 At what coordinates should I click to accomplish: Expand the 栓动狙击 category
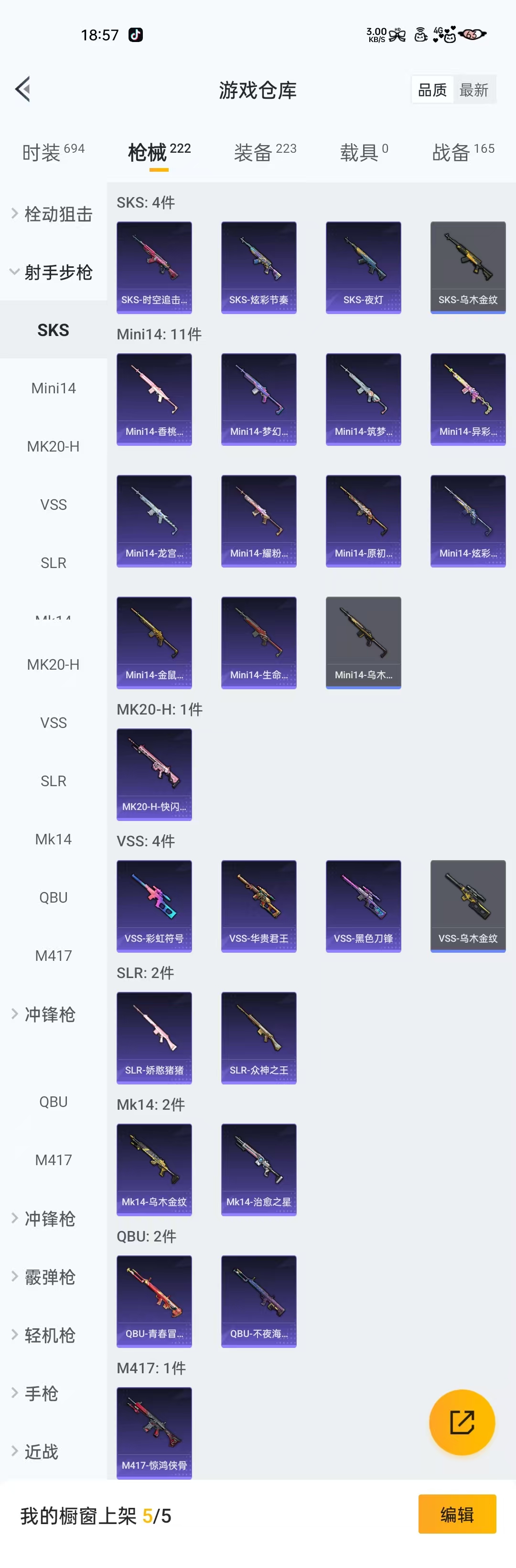pos(53,214)
